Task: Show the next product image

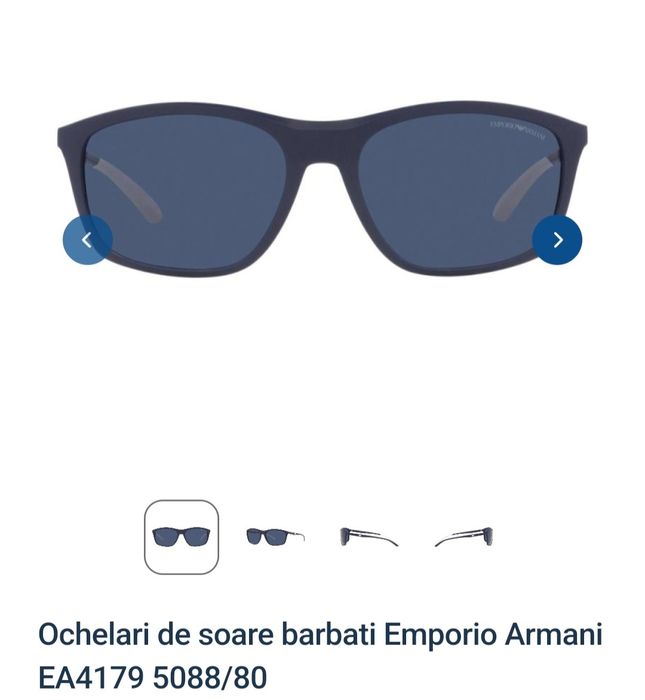Action: 557,240
